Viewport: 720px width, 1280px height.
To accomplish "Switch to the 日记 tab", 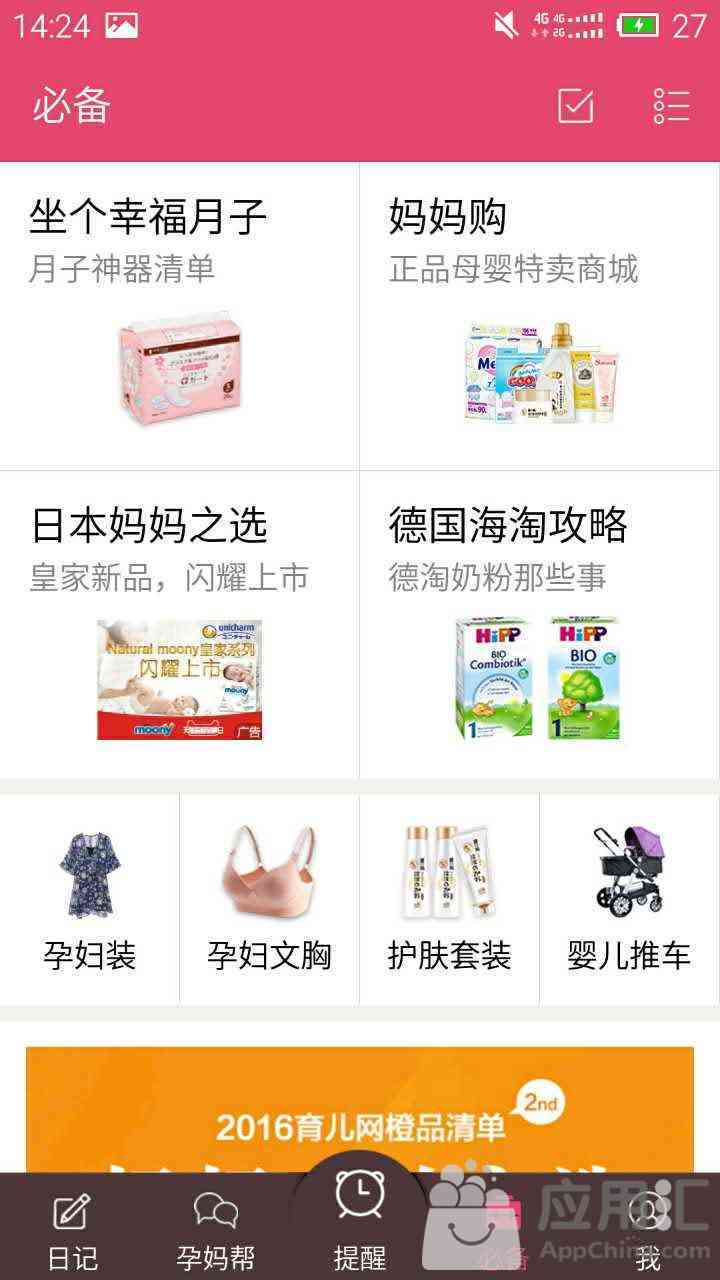I will tap(72, 1230).
